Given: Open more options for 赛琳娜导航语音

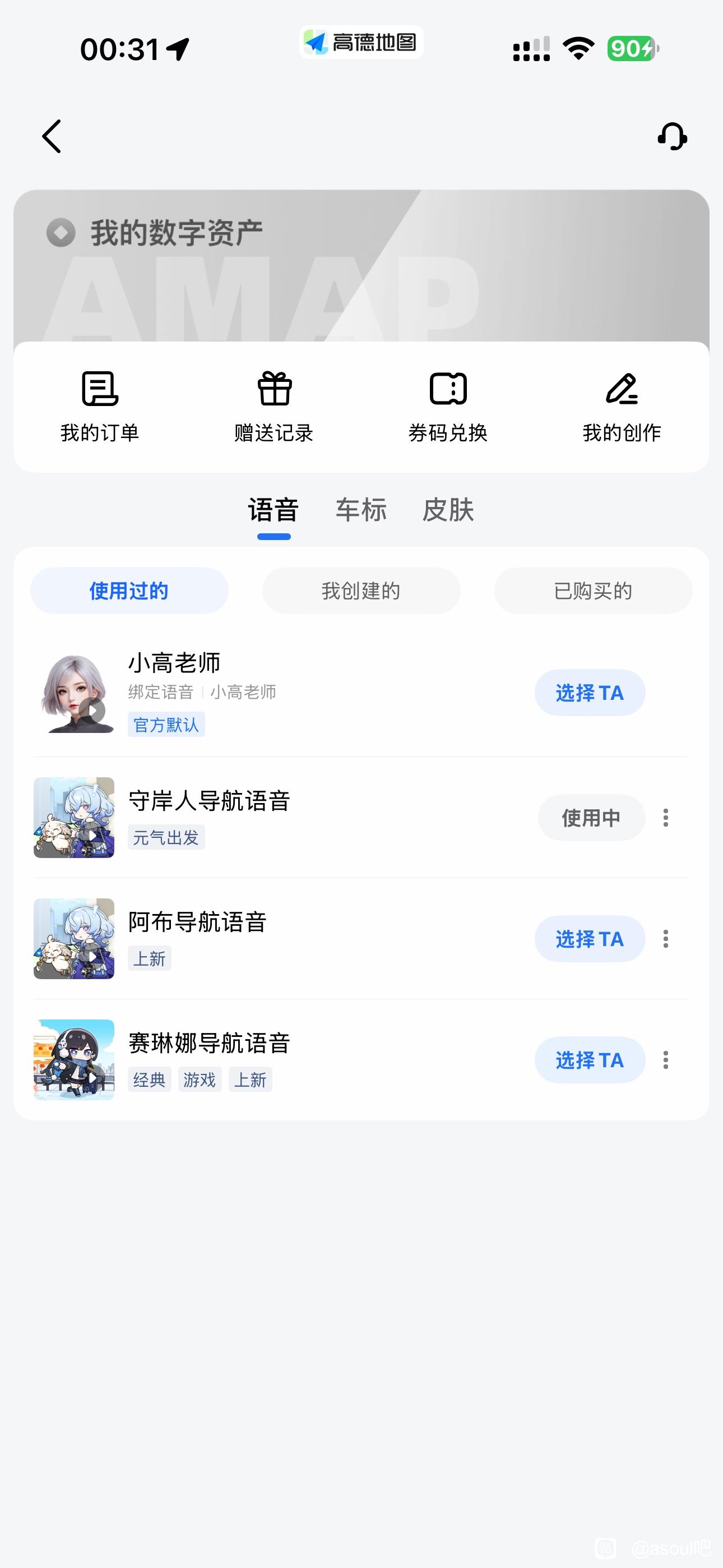Looking at the screenshot, I should 666,1060.
